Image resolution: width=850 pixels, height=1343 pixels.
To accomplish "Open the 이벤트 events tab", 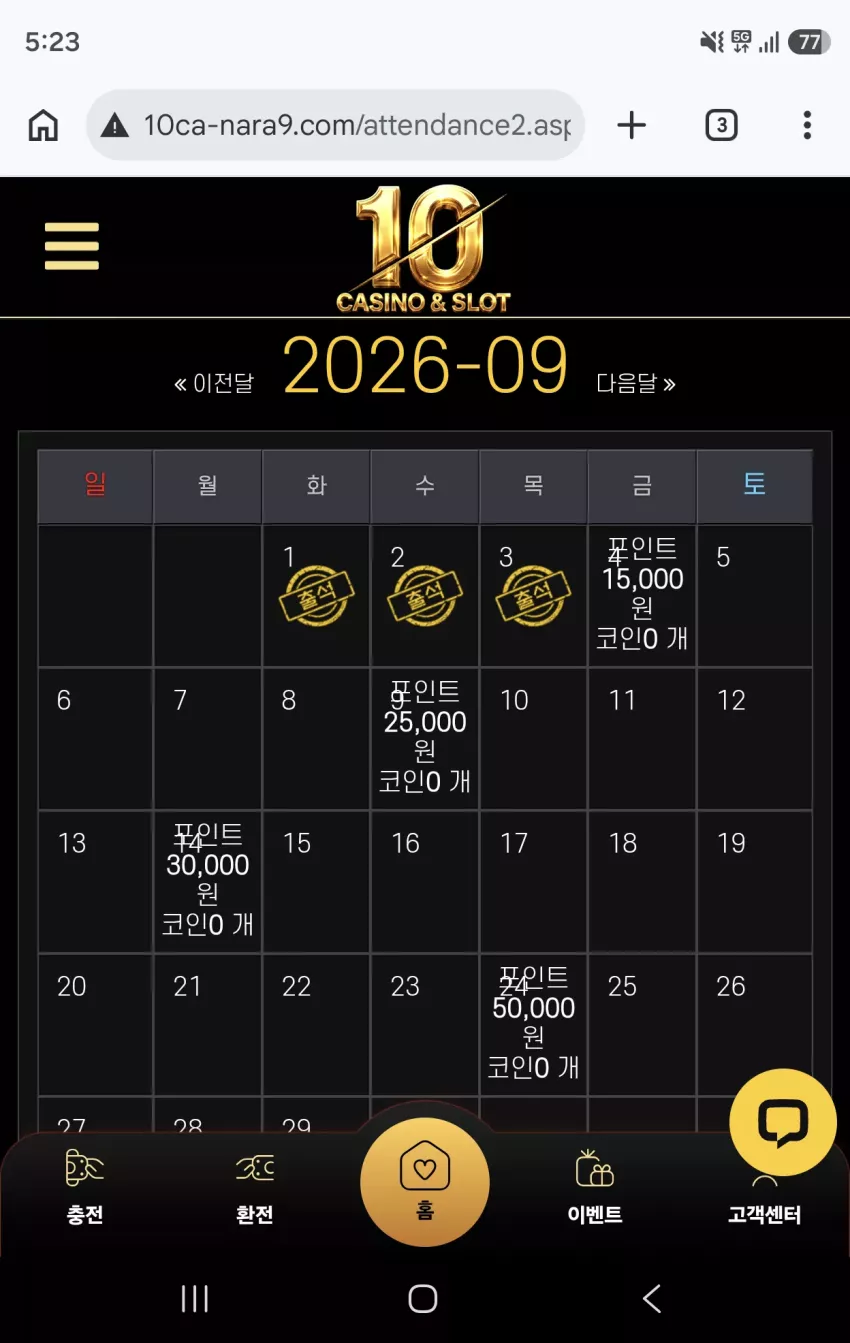I will coord(595,1189).
